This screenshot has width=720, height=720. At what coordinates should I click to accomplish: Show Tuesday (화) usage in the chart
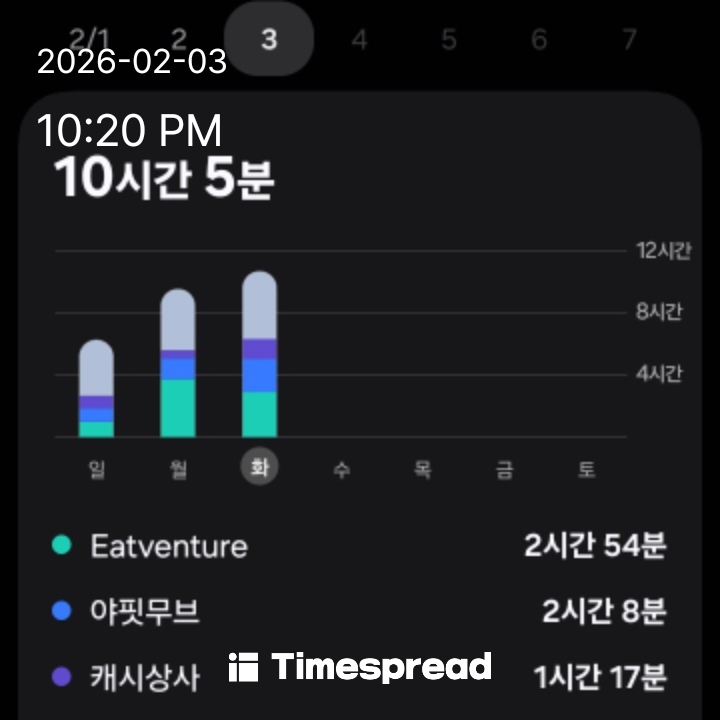259,355
